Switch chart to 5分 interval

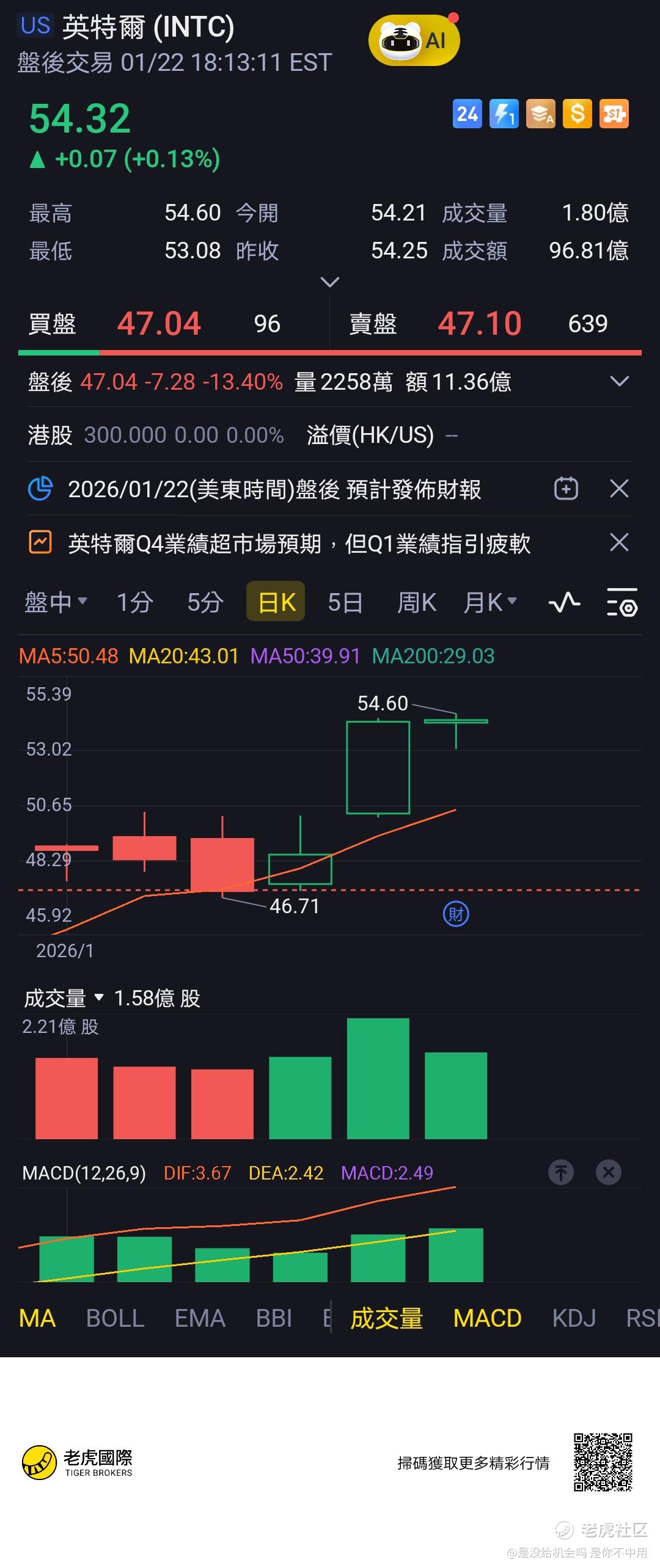205,602
